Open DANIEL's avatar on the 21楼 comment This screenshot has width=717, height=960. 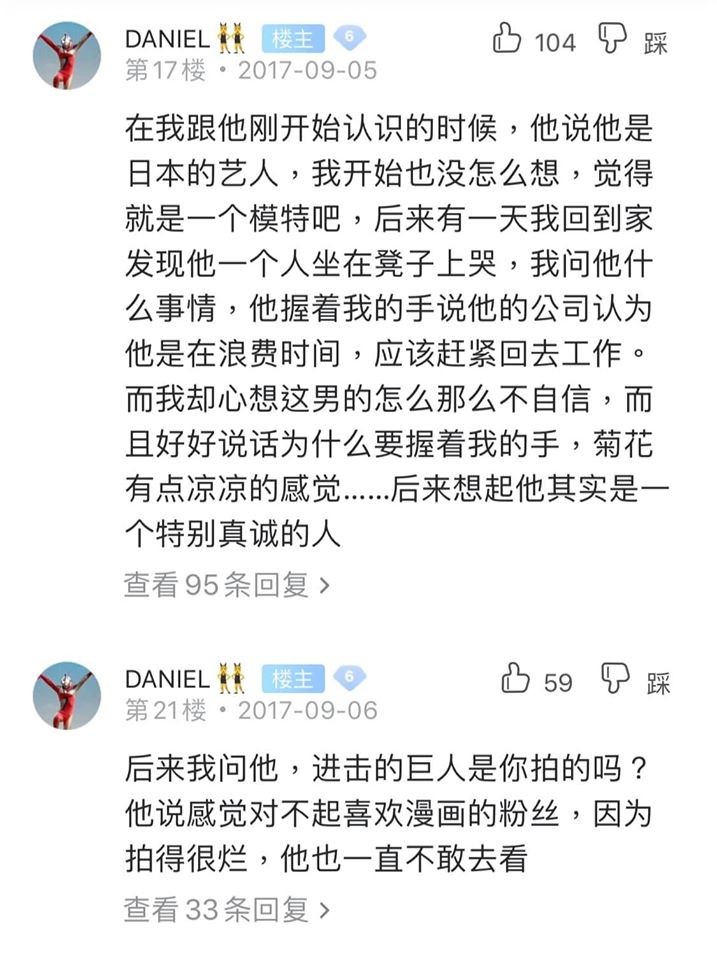tap(67, 695)
